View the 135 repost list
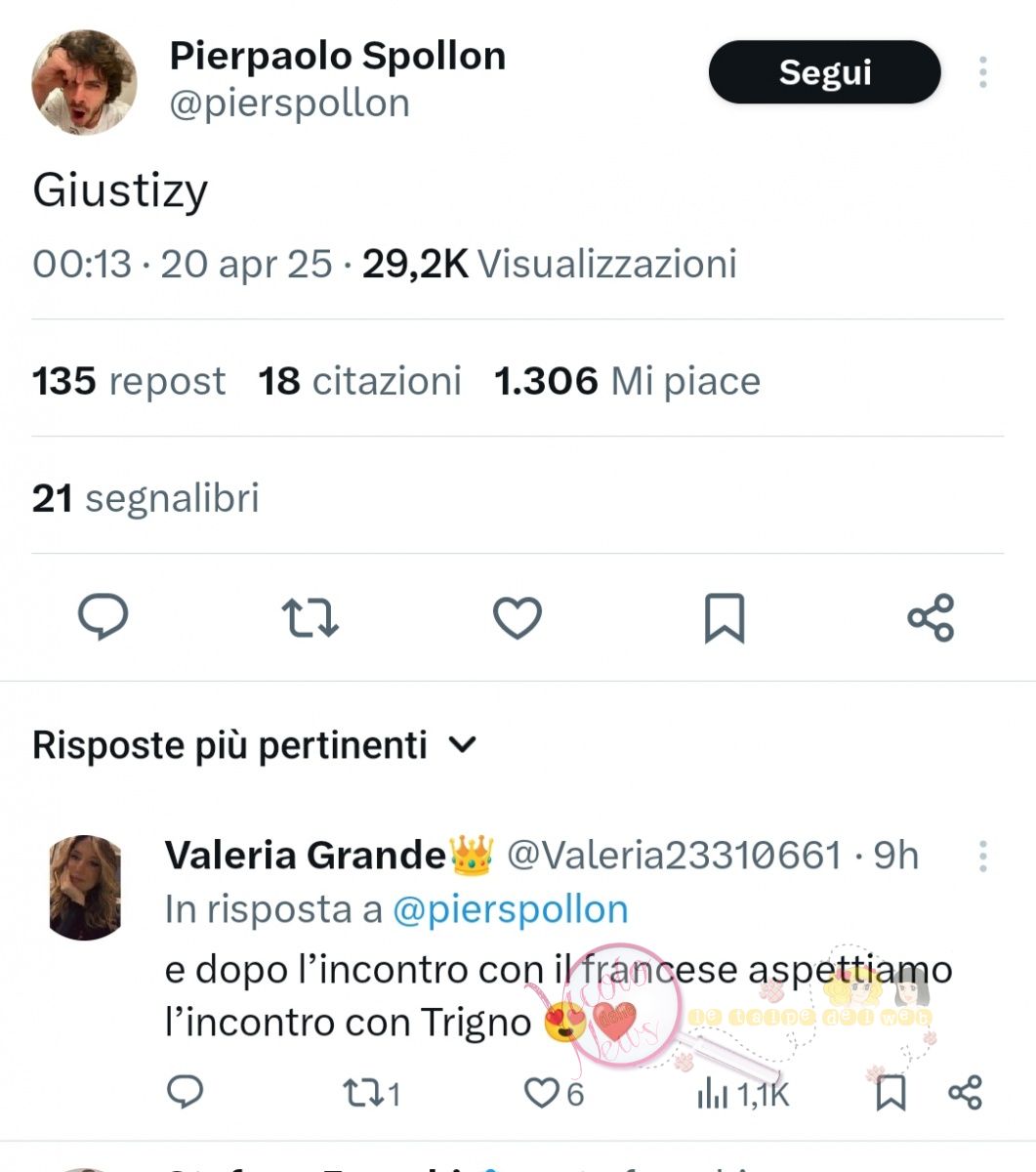The width and height of the screenshot is (1036, 1172). click(129, 381)
